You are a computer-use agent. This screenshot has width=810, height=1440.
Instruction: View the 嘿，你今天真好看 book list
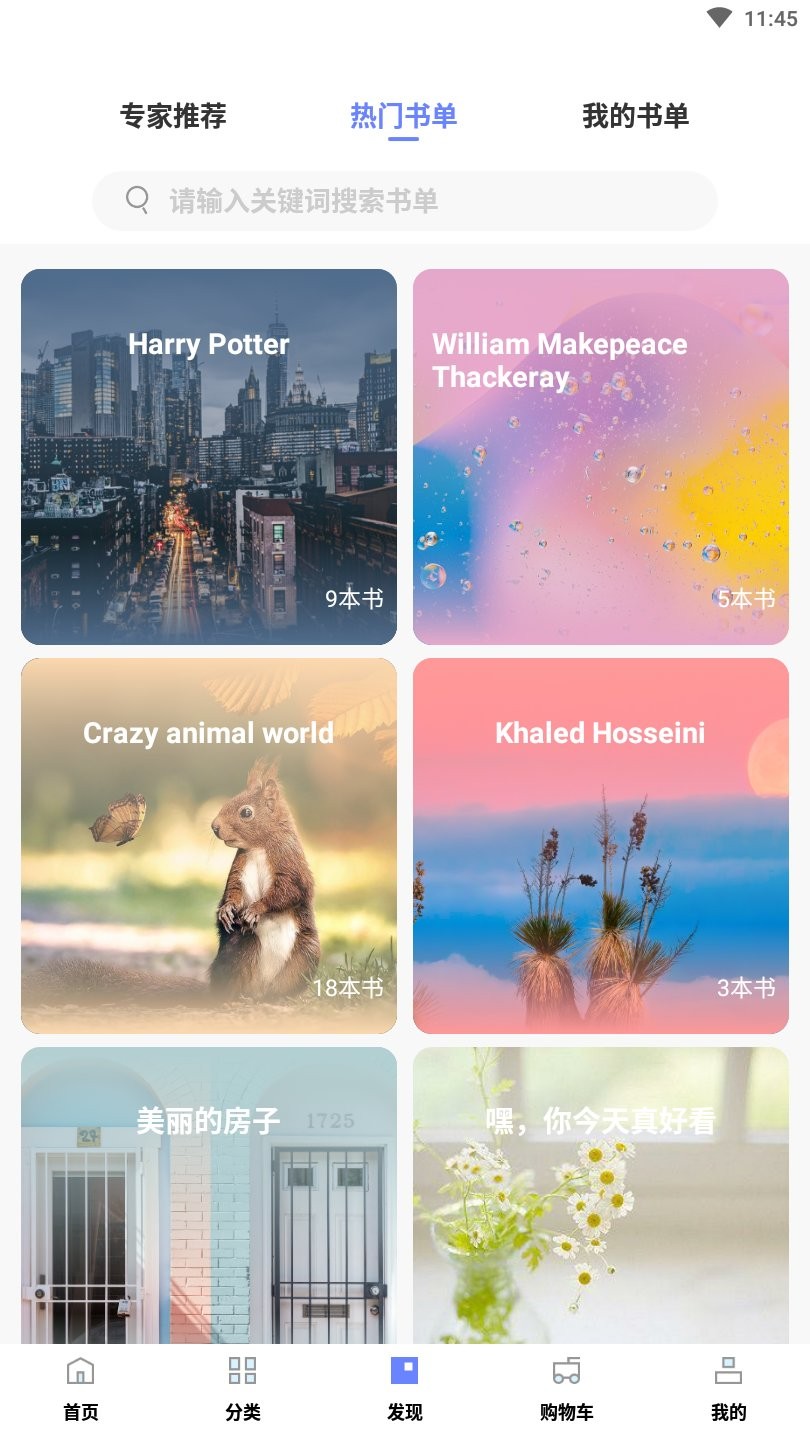click(601, 1195)
